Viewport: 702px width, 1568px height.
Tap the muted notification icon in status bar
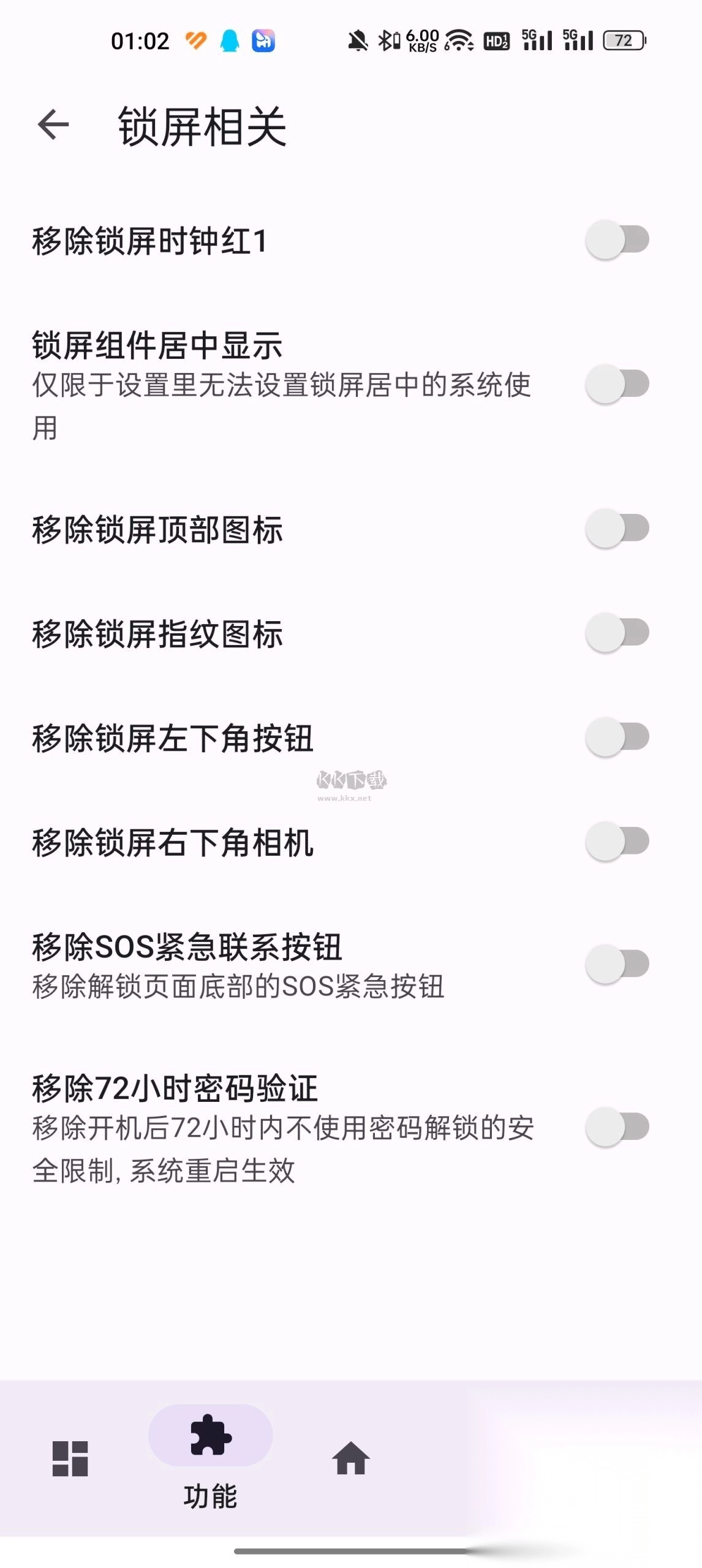tap(358, 40)
